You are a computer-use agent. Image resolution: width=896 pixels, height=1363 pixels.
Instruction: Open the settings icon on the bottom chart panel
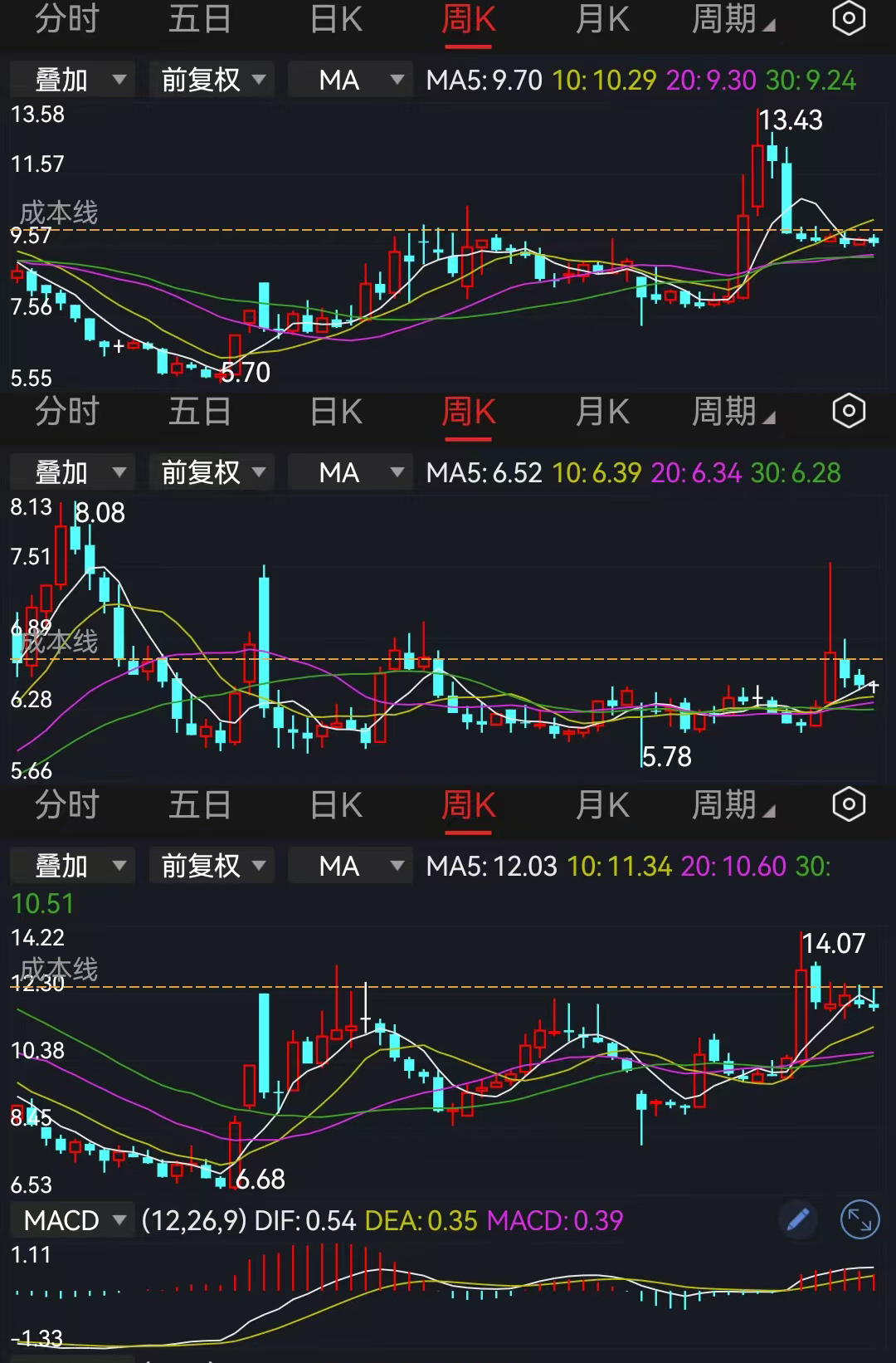848,804
